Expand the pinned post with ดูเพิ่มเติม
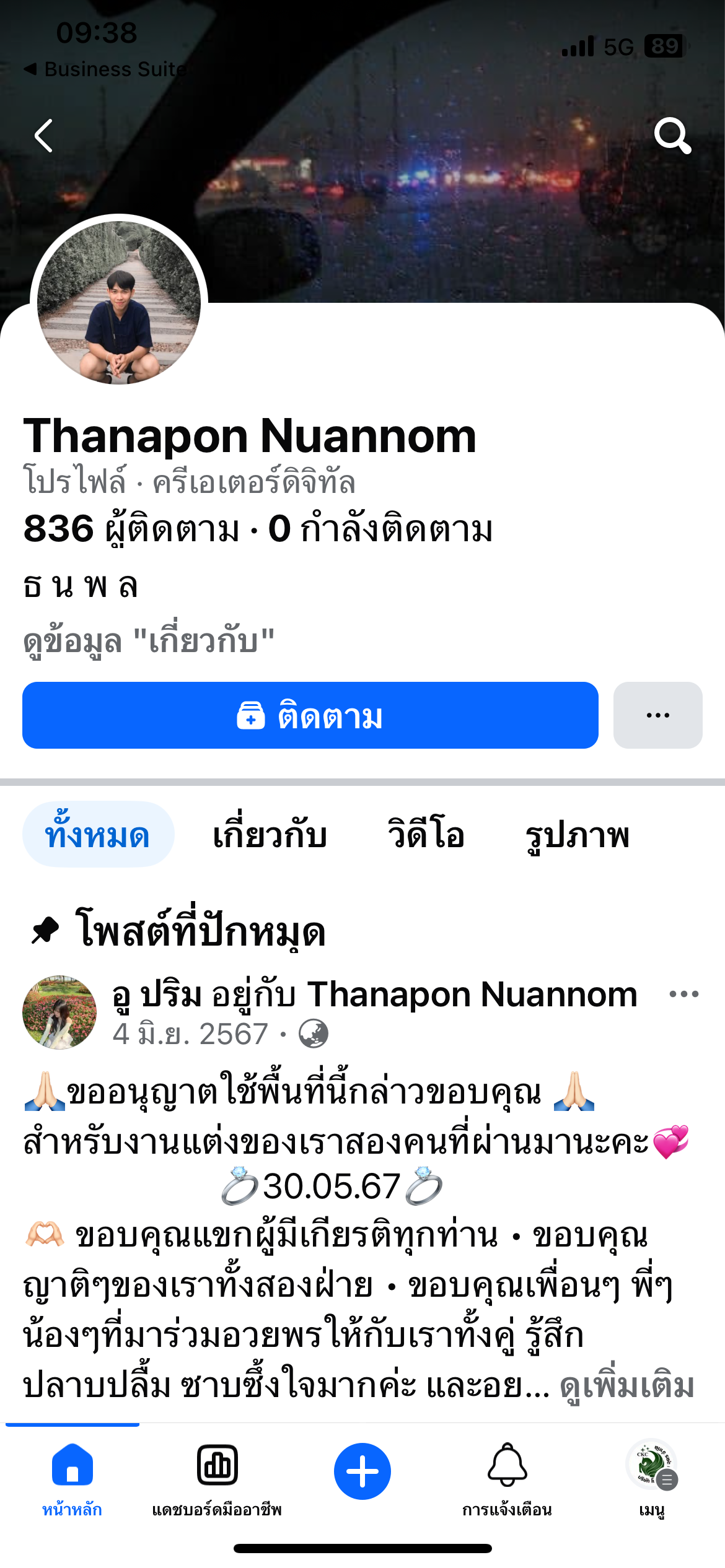 626,1387
